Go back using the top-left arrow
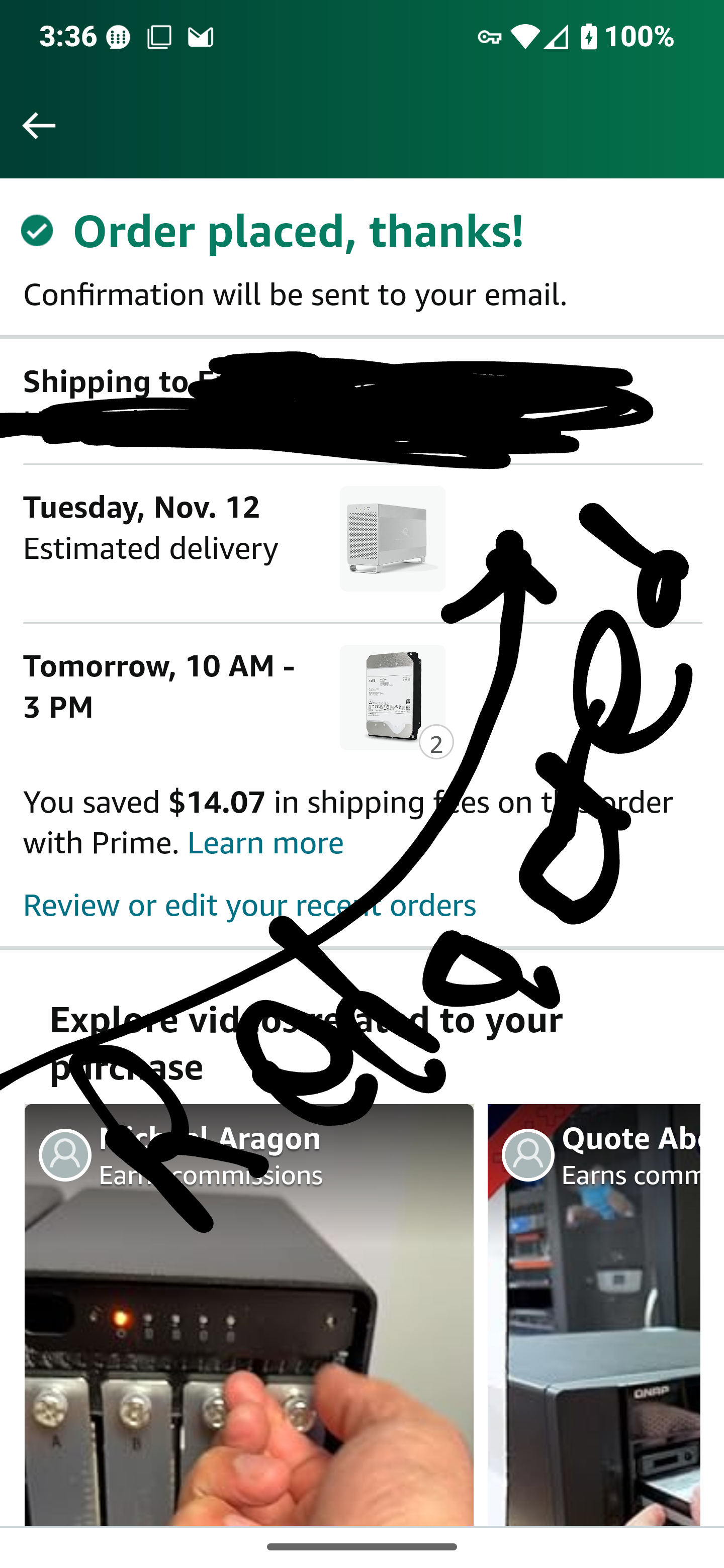Image resolution: width=724 pixels, height=1568 pixels. point(39,126)
